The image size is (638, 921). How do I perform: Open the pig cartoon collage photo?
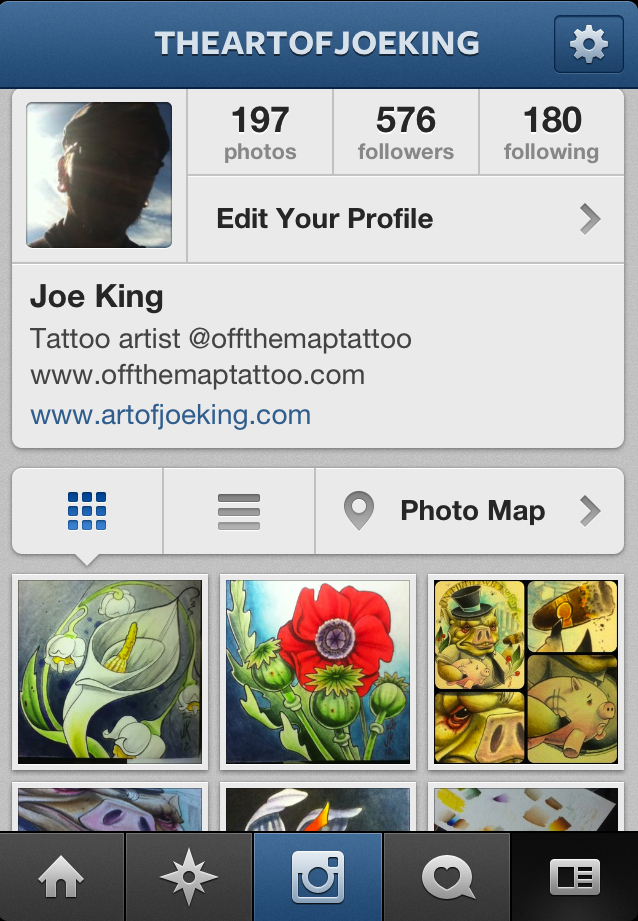(526, 671)
